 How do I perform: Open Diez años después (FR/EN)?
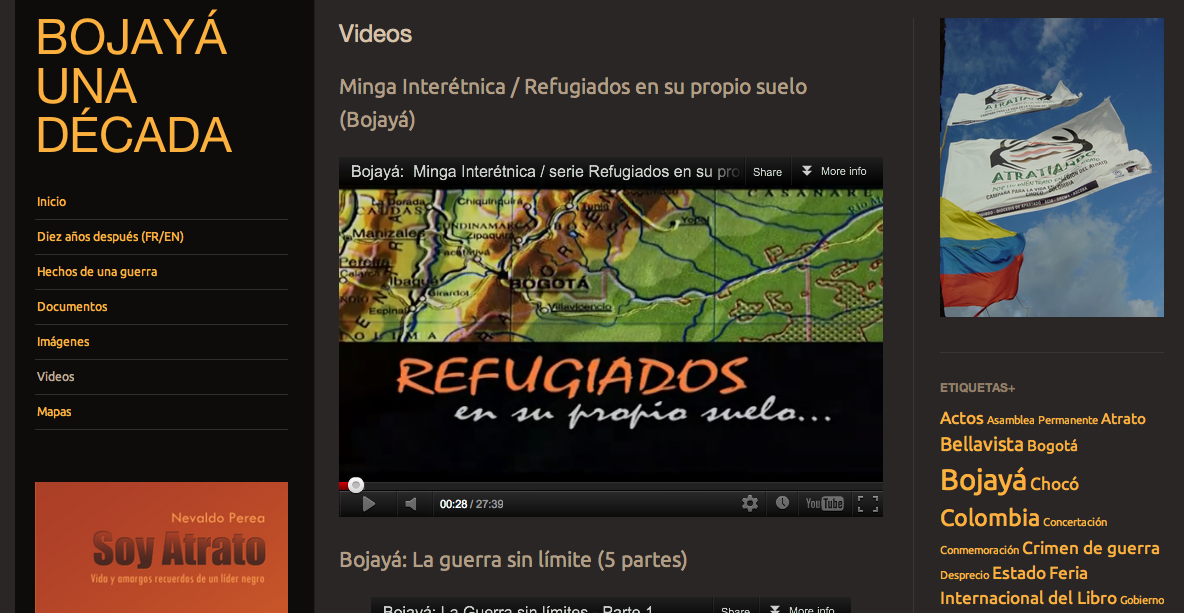[110, 237]
